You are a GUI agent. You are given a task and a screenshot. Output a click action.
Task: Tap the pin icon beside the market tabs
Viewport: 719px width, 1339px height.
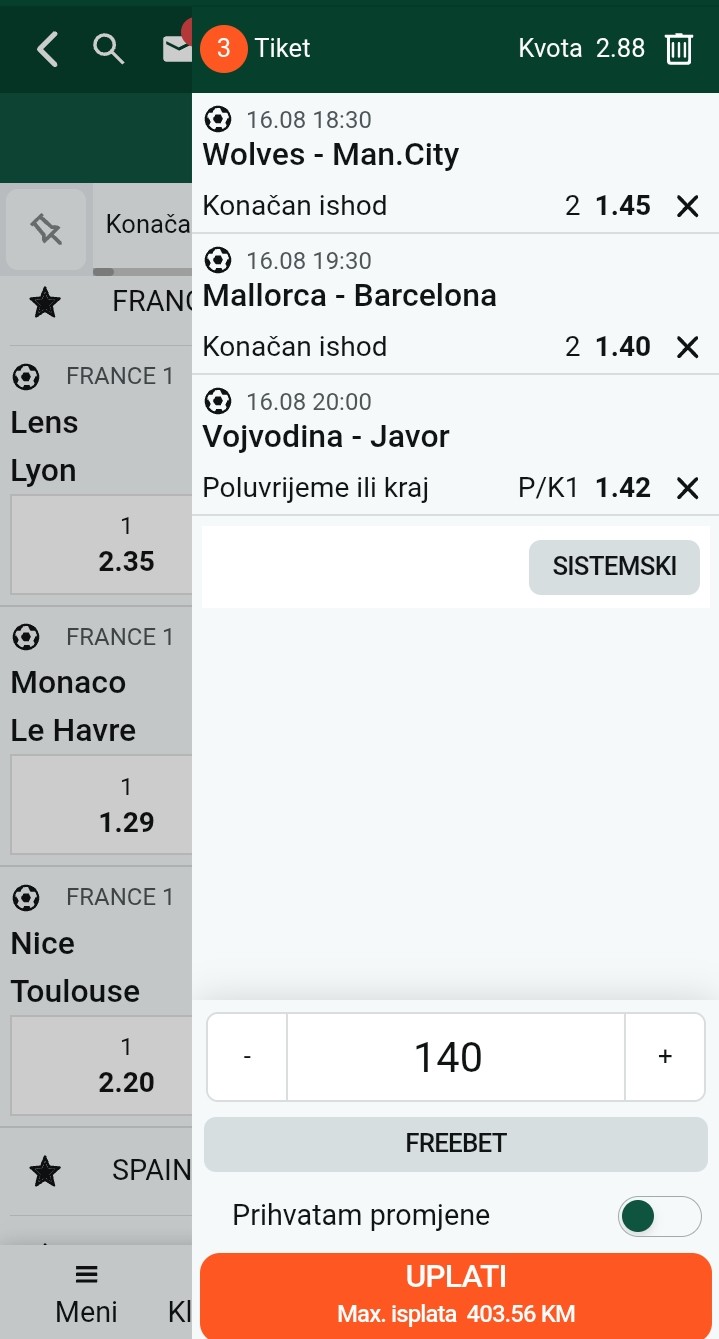coord(46,229)
